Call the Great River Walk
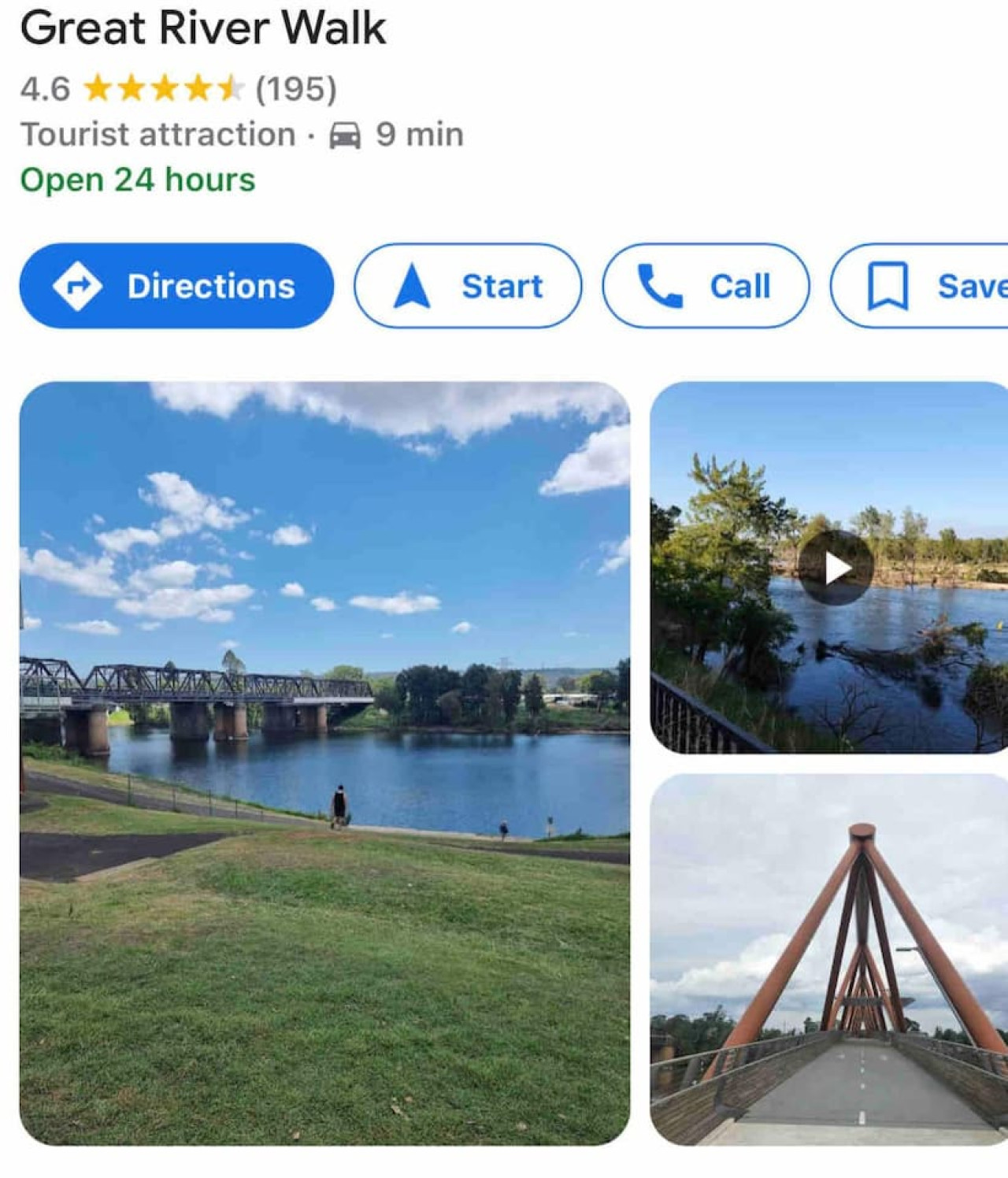 click(x=706, y=286)
